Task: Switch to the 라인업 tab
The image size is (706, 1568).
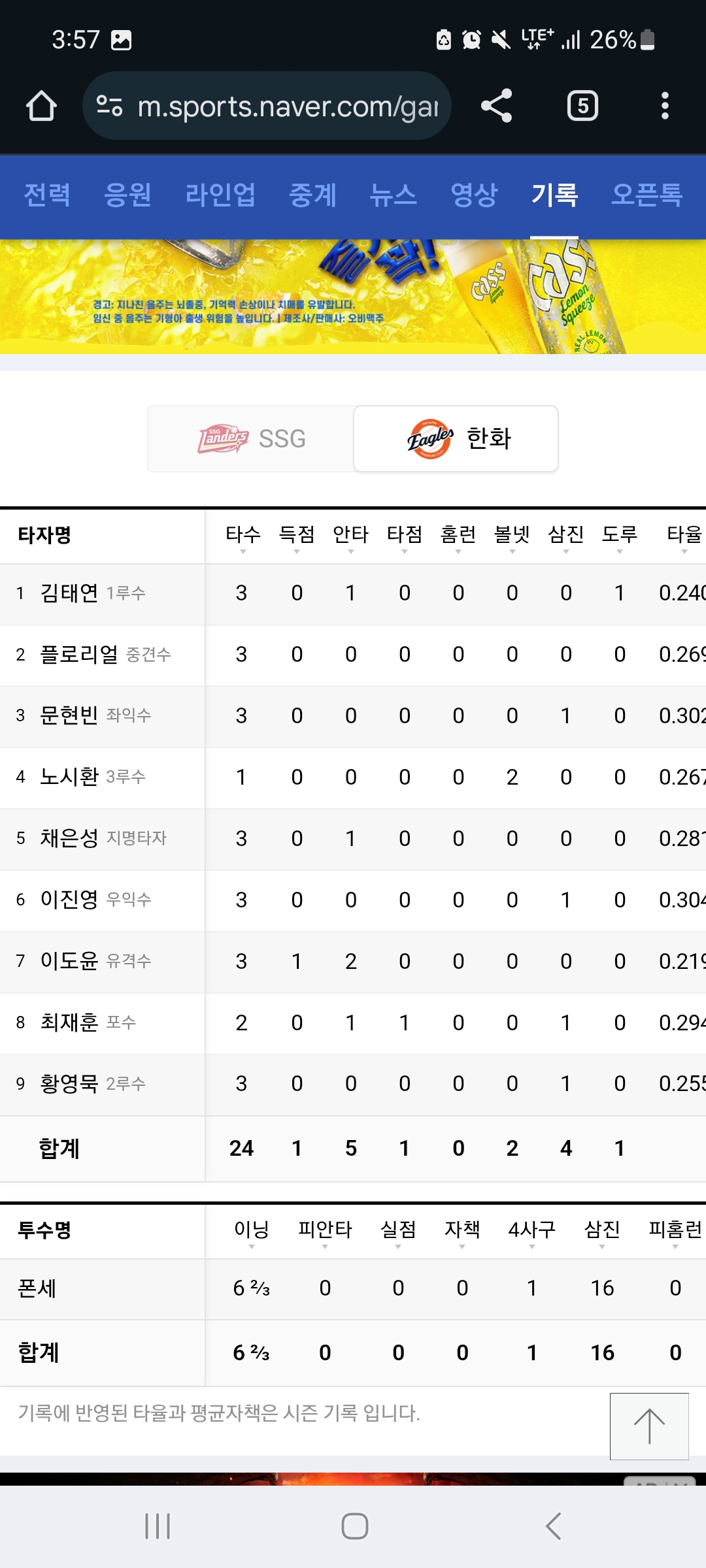Action: [x=220, y=195]
